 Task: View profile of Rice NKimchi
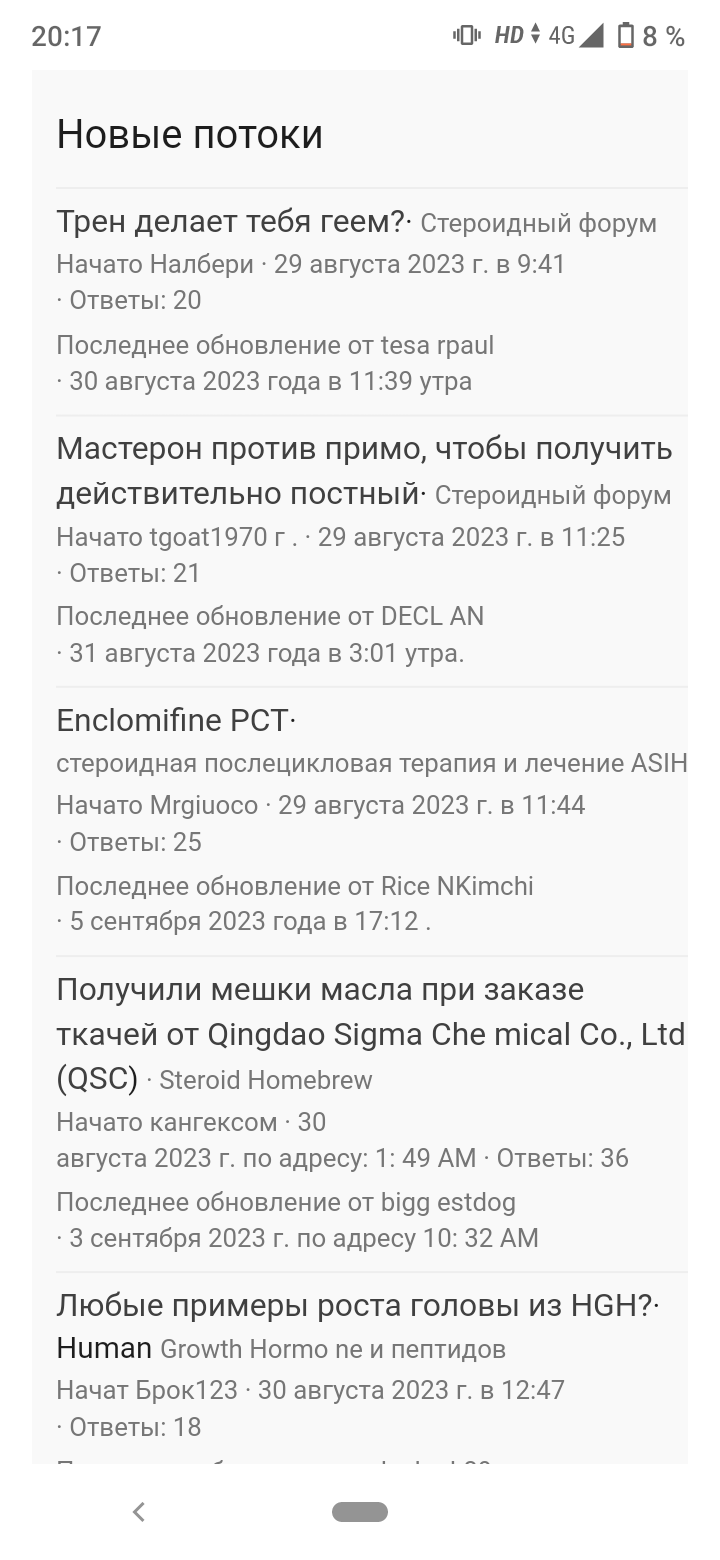click(x=457, y=886)
